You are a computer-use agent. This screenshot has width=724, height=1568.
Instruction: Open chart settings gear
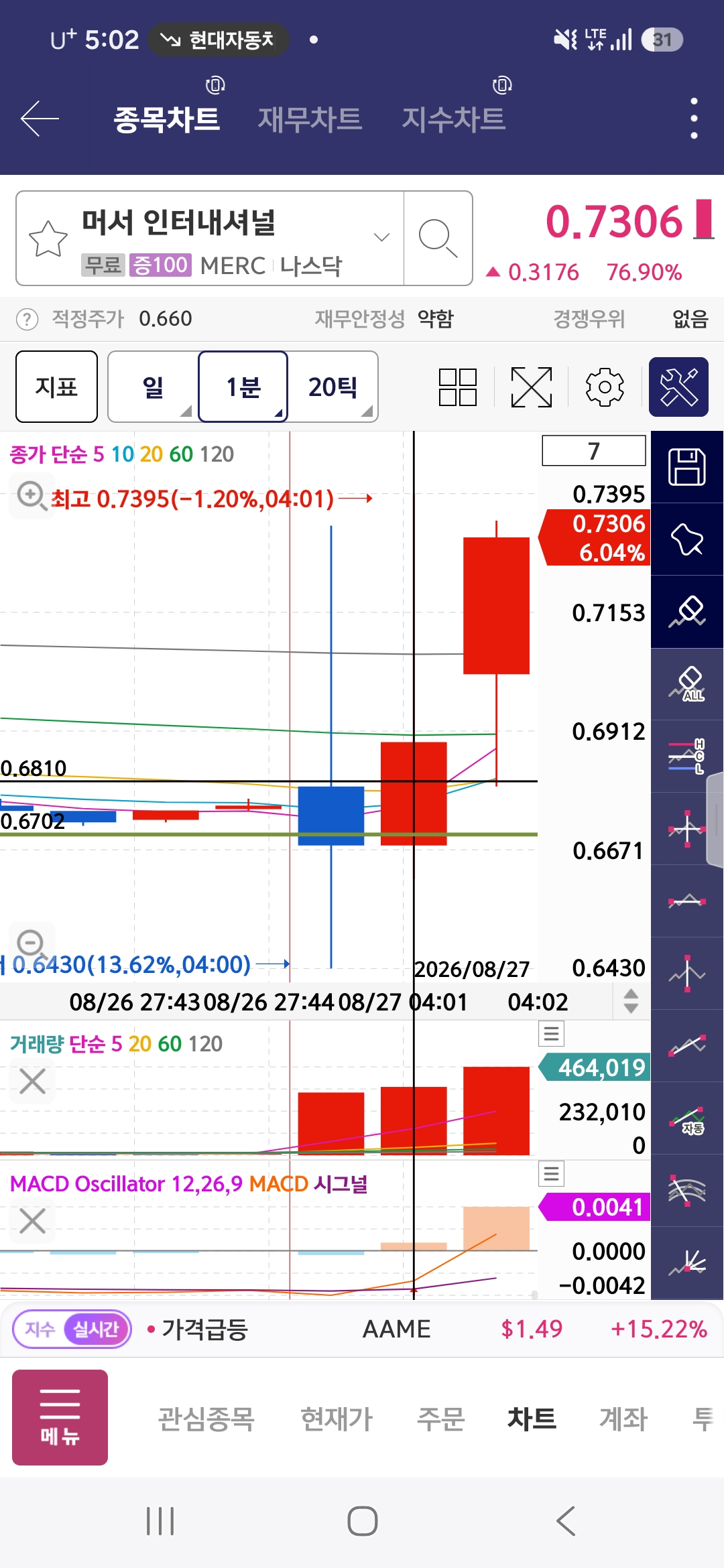[x=605, y=387]
